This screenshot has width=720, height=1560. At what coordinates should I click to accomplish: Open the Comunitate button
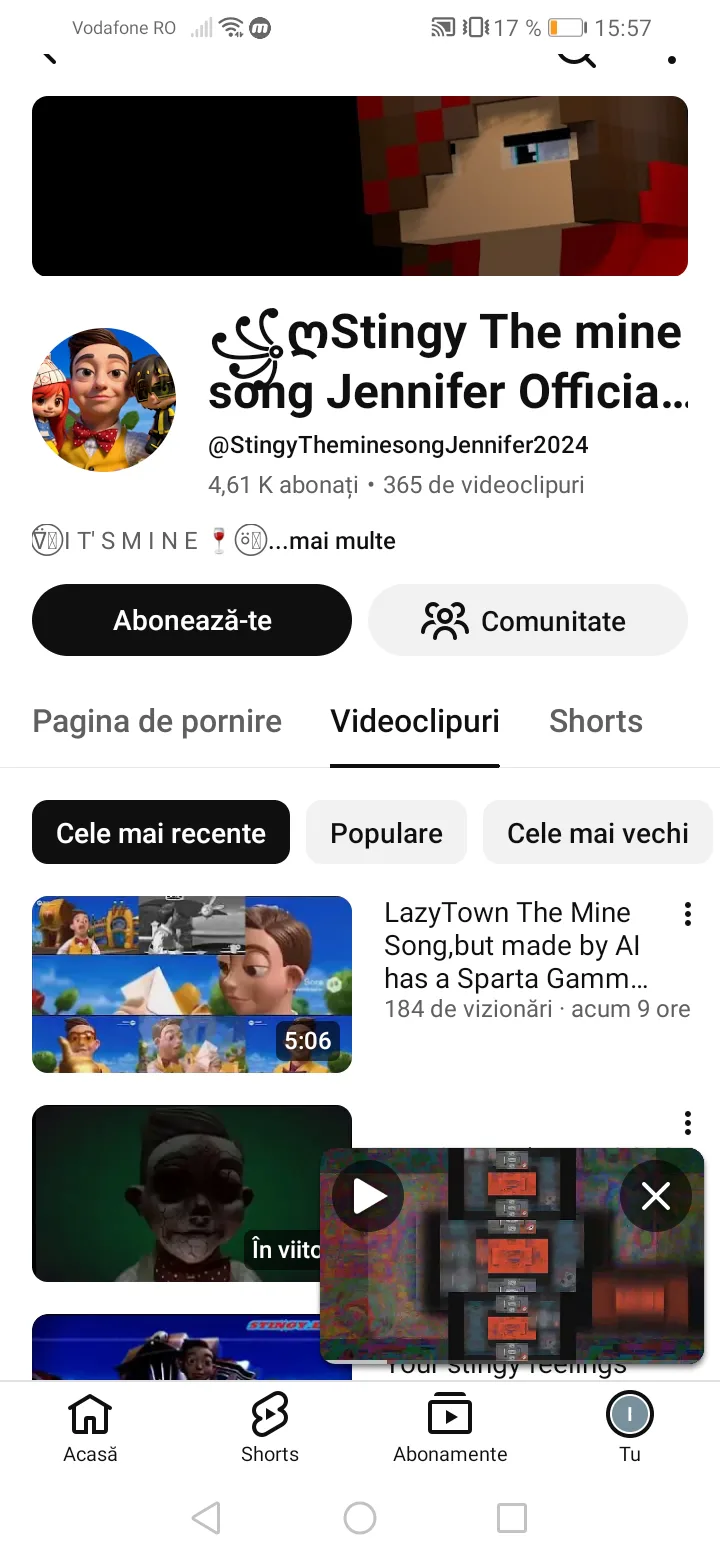pyautogui.click(x=528, y=620)
